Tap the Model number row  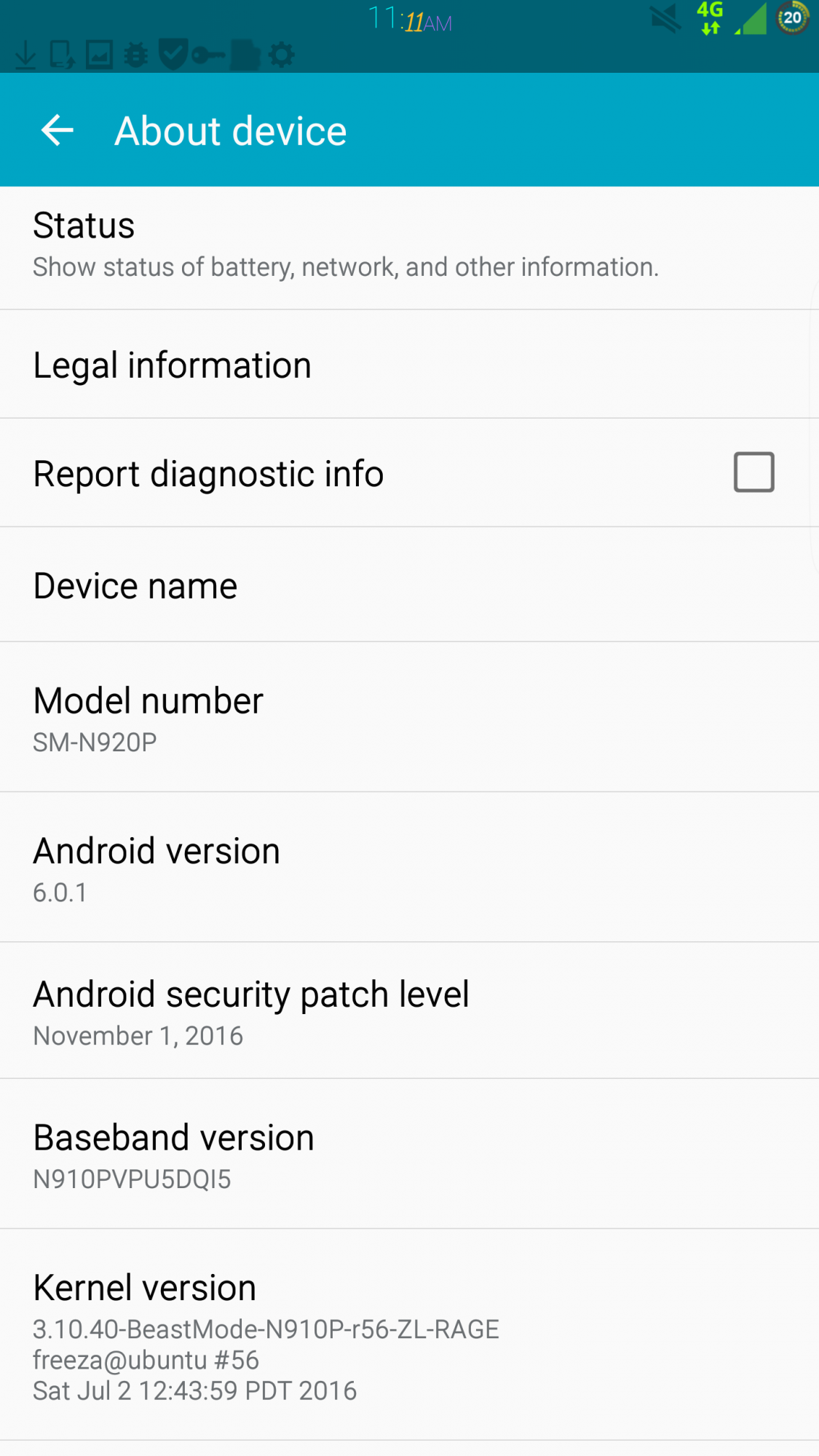coord(409,717)
